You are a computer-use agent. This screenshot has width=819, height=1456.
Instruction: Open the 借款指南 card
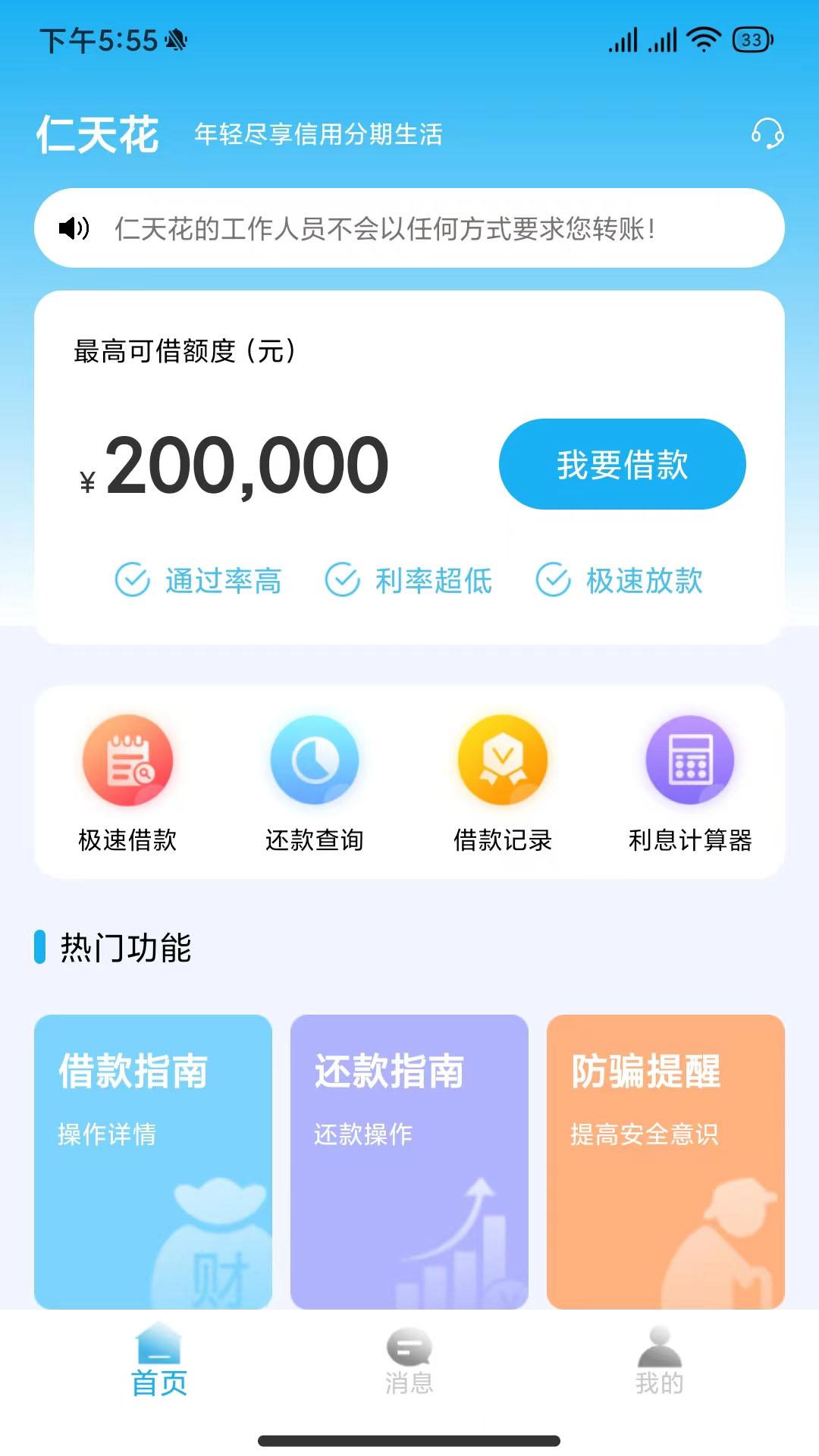pyautogui.click(x=153, y=1160)
